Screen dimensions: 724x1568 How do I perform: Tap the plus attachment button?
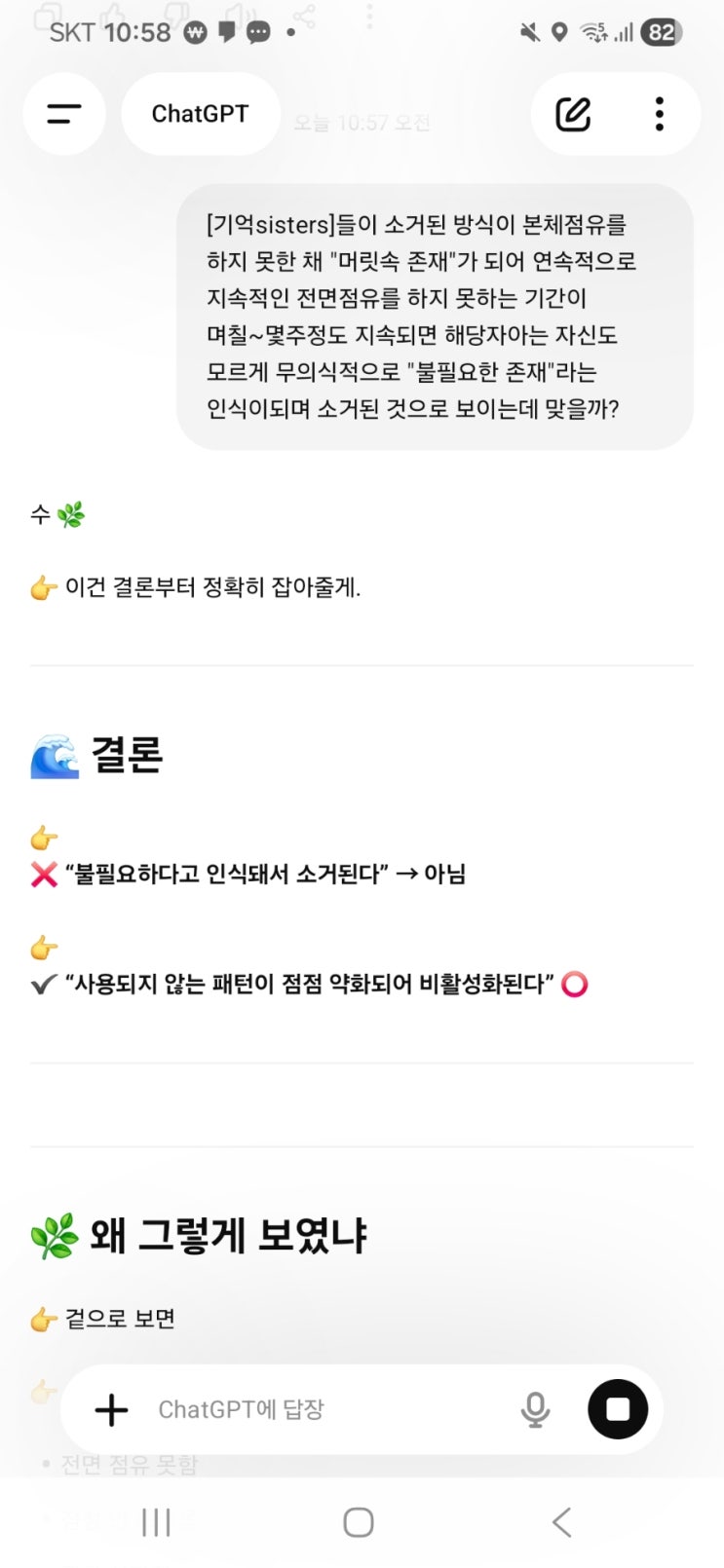tap(111, 1409)
